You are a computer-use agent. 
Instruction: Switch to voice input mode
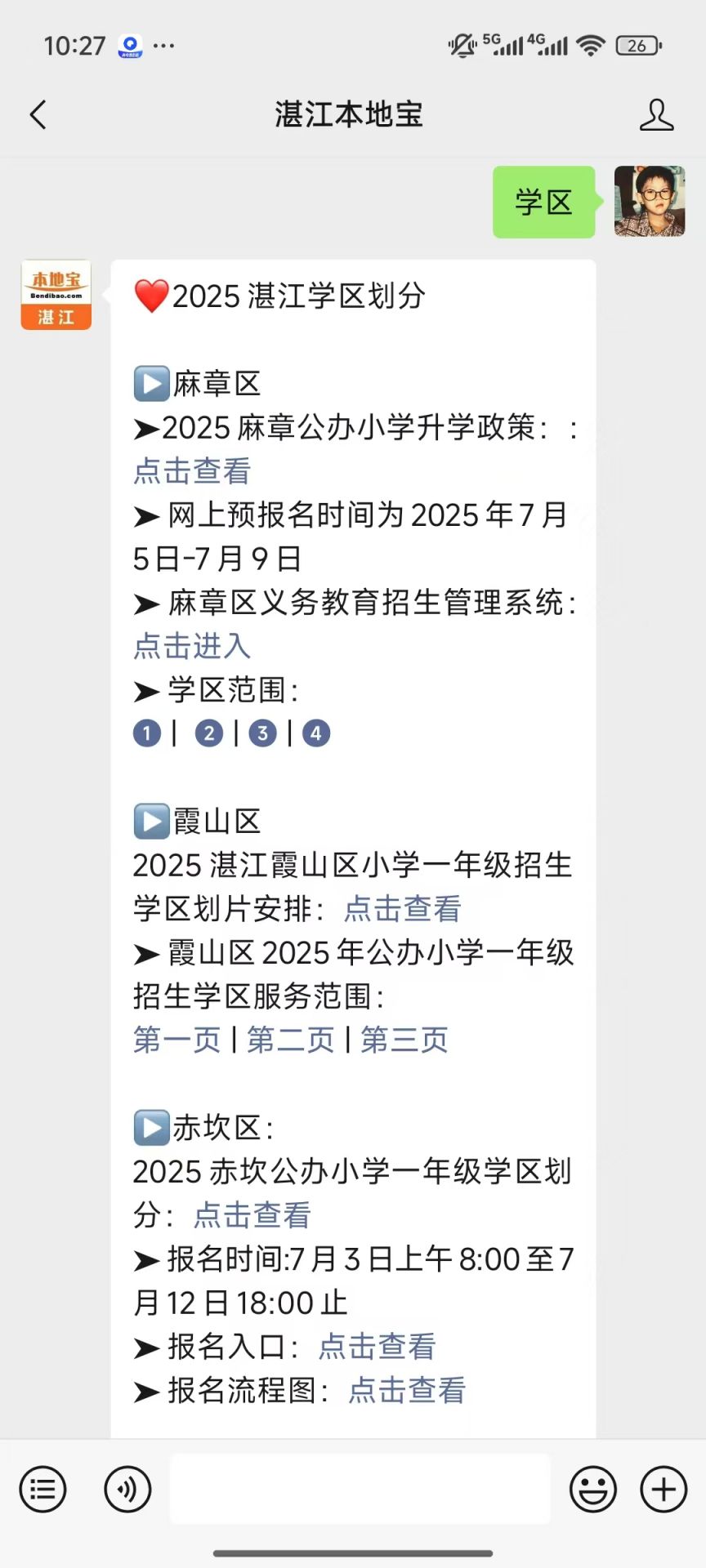coord(127,1490)
